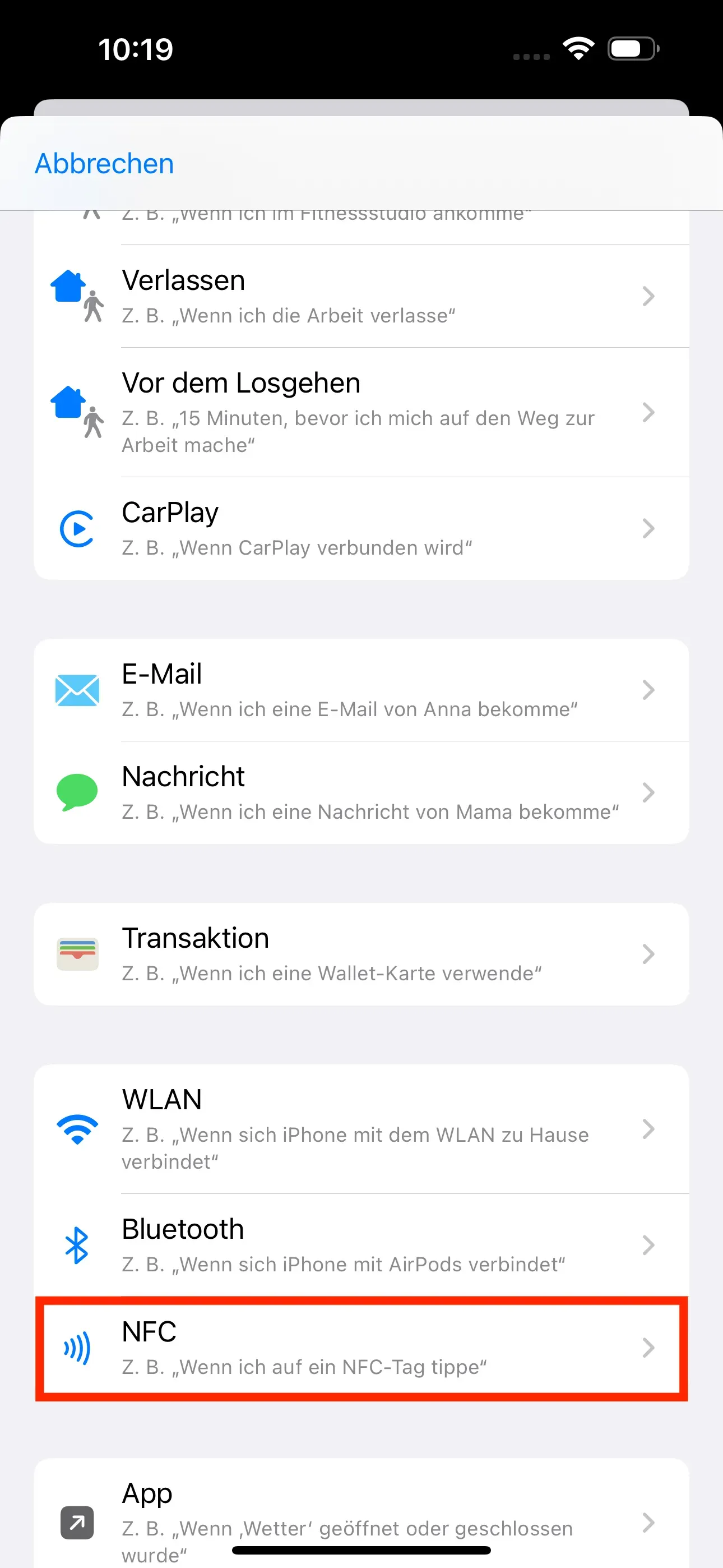This screenshot has width=723, height=1568.
Task: Open the NFC trigger row
Action: point(361,1348)
